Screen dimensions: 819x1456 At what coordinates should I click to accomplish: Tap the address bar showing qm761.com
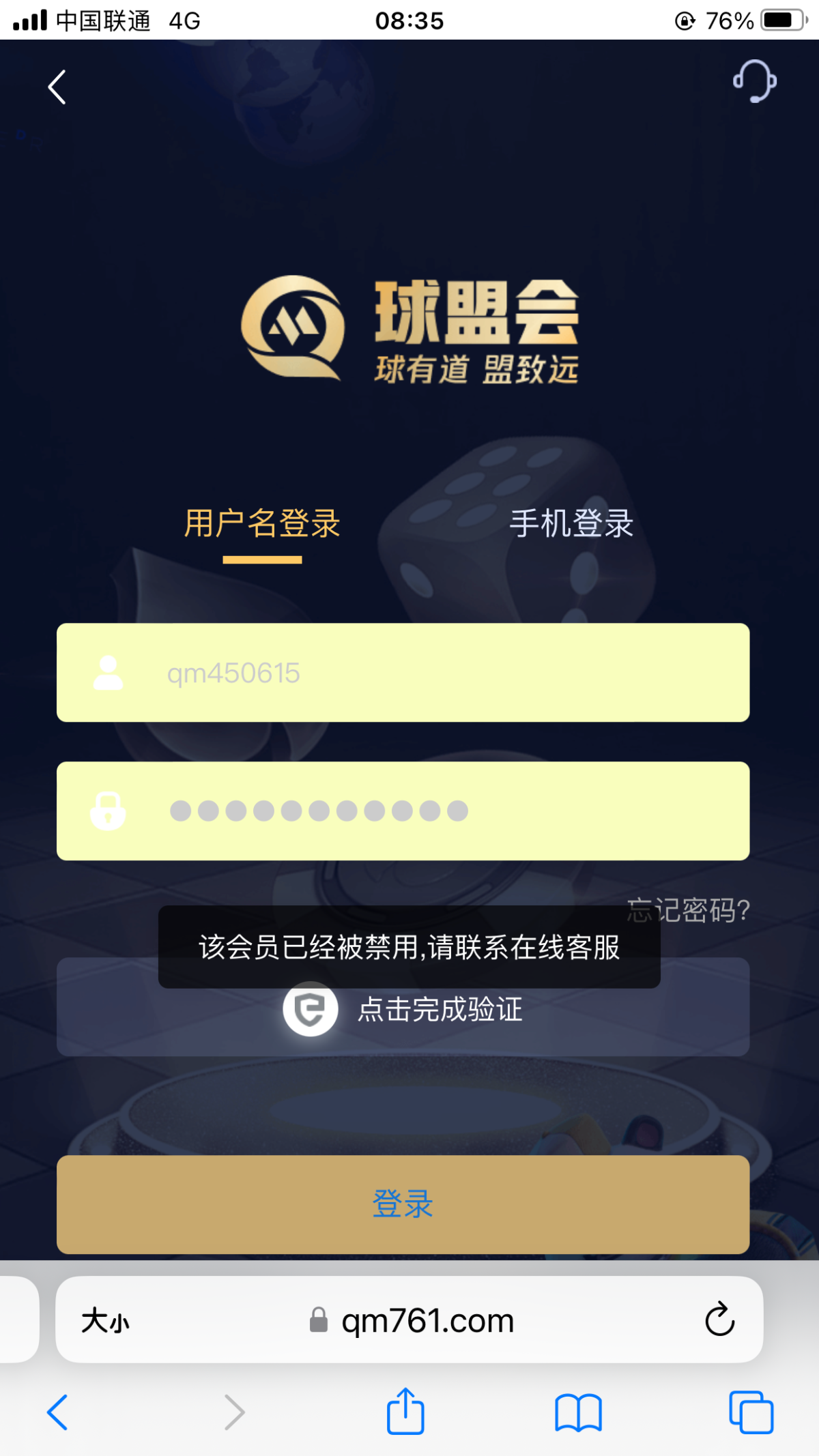pyautogui.click(x=427, y=1320)
